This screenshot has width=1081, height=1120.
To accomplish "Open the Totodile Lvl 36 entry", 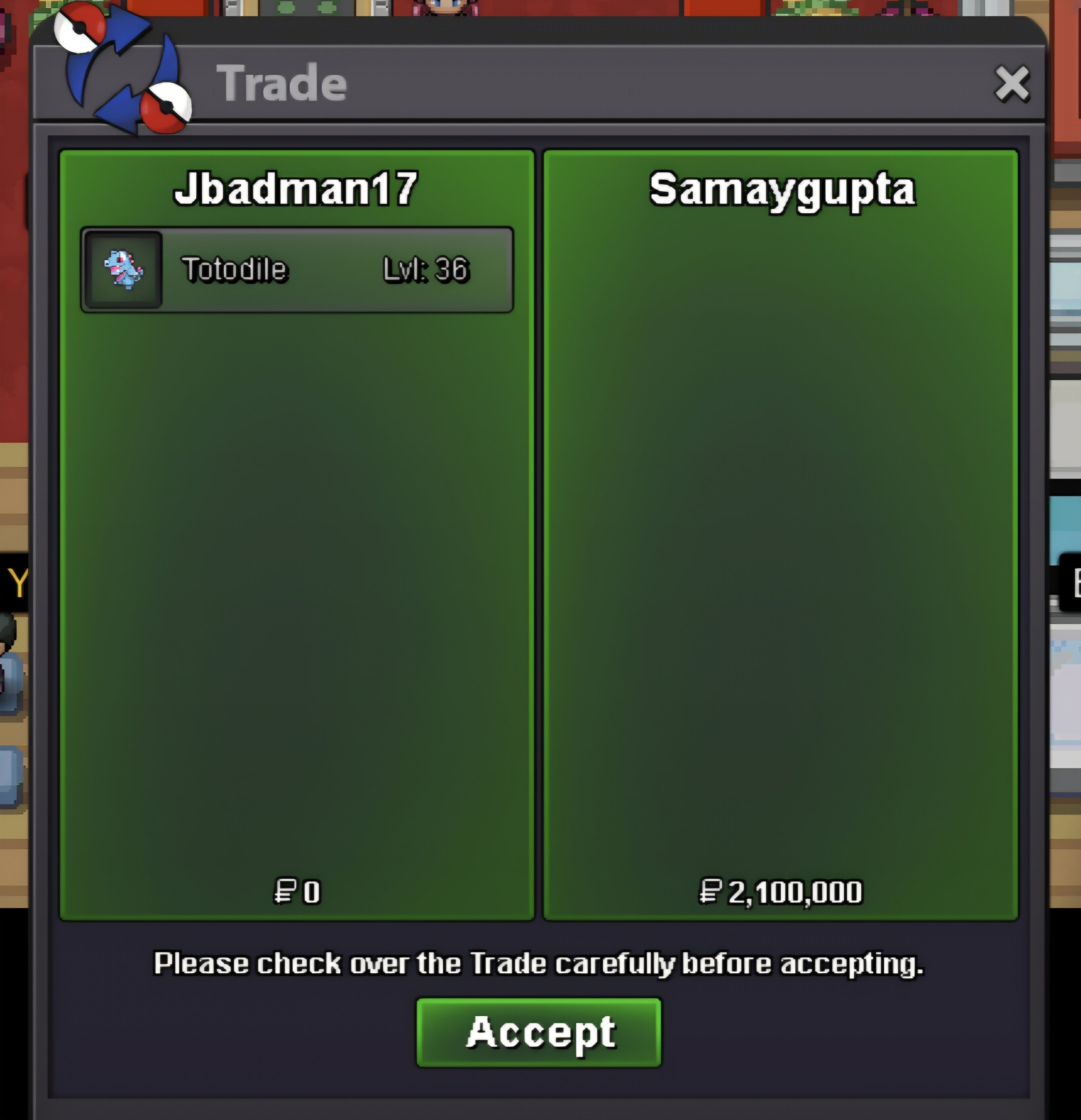I will click(x=297, y=270).
